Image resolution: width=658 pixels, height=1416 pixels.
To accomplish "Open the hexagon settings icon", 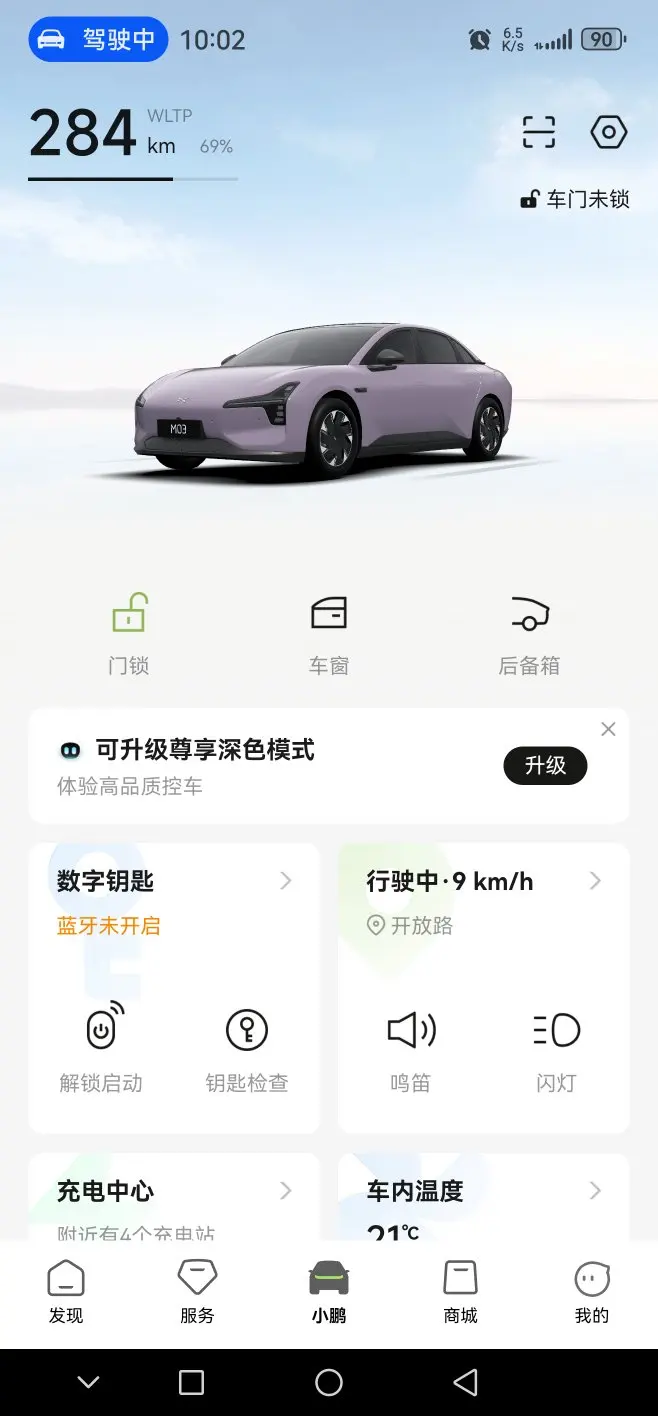I will [x=608, y=132].
